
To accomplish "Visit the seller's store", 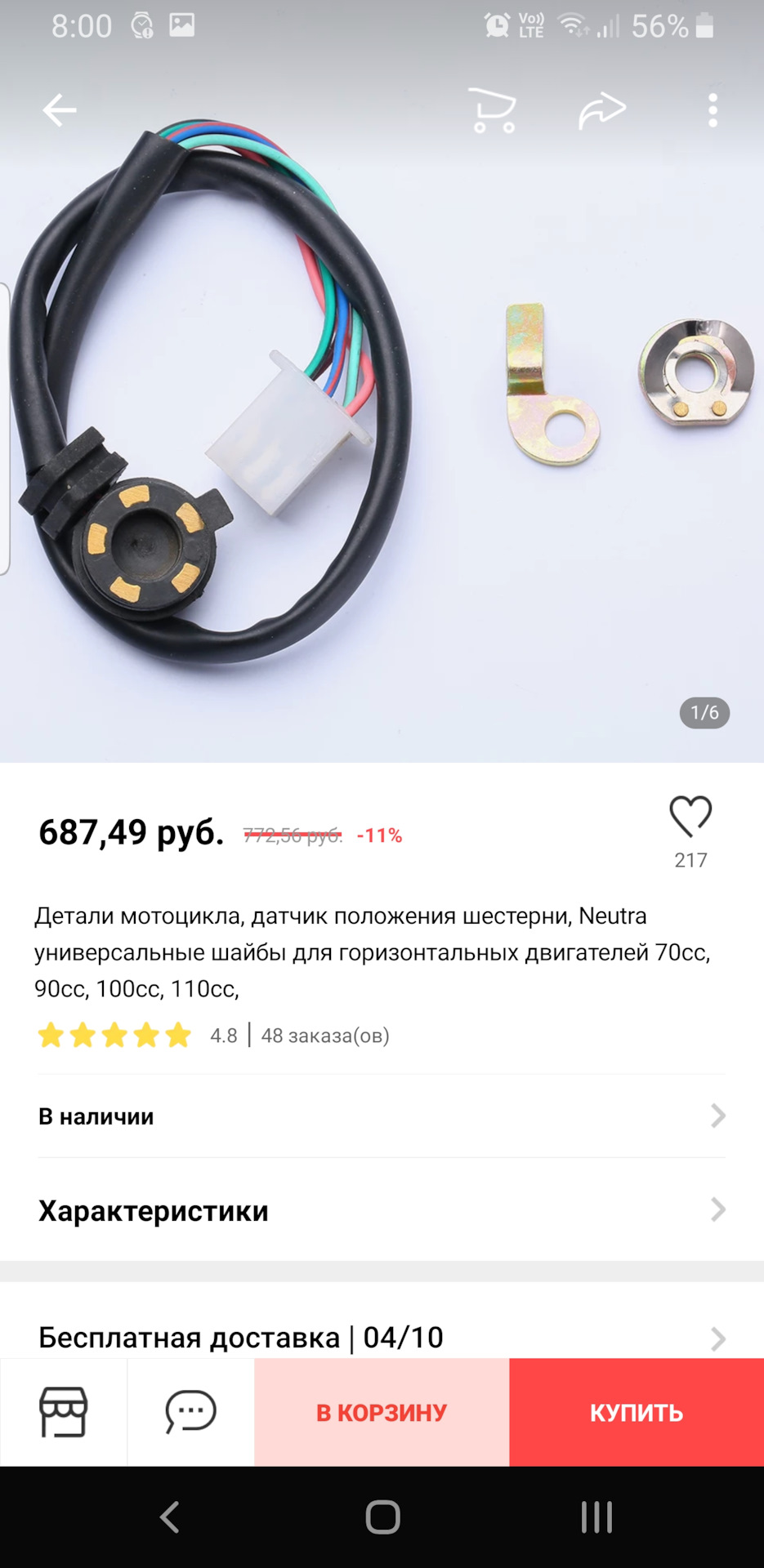I will pos(64,1412).
